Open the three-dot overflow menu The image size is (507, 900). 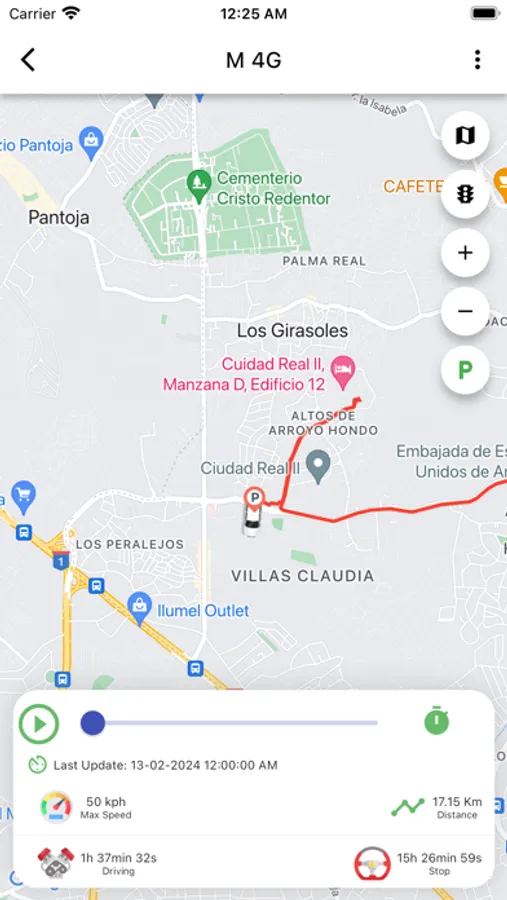pyautogui.click(x=477, y=60)
